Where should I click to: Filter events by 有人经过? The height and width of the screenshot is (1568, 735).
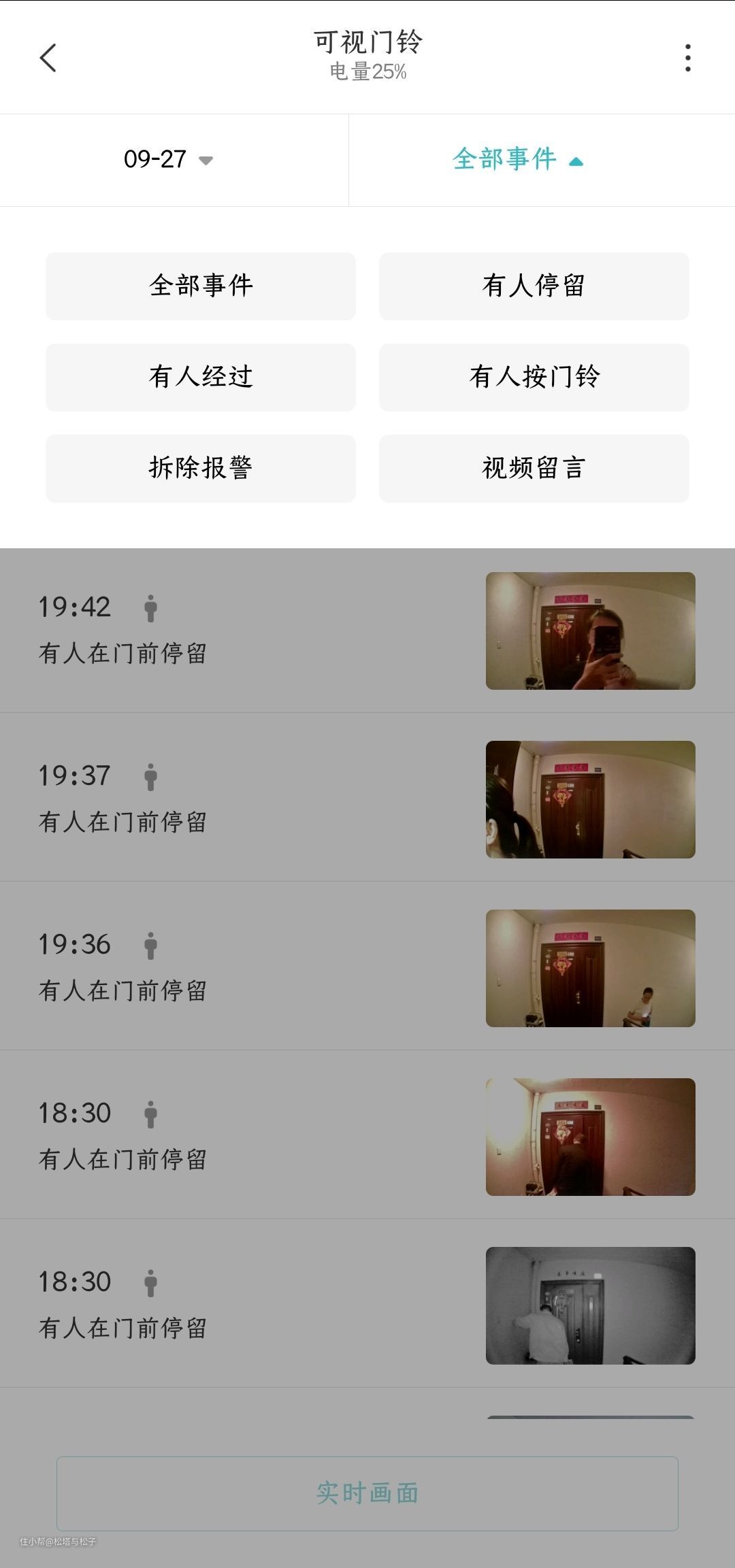(201, 377)
